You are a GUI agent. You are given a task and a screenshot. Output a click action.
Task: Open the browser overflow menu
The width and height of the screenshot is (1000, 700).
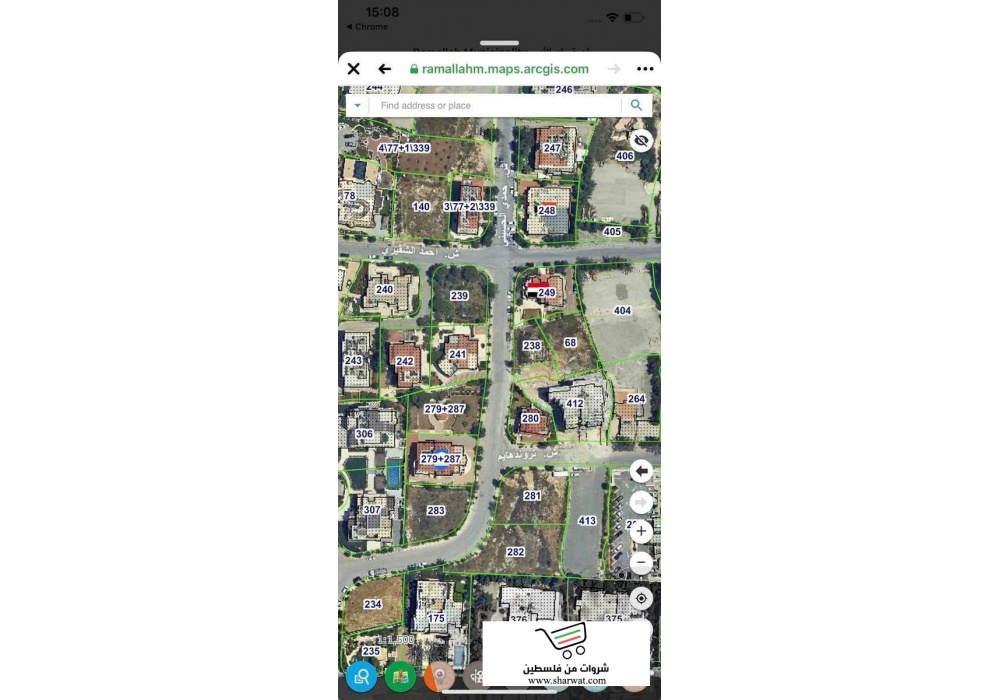[x=645, y=69]
